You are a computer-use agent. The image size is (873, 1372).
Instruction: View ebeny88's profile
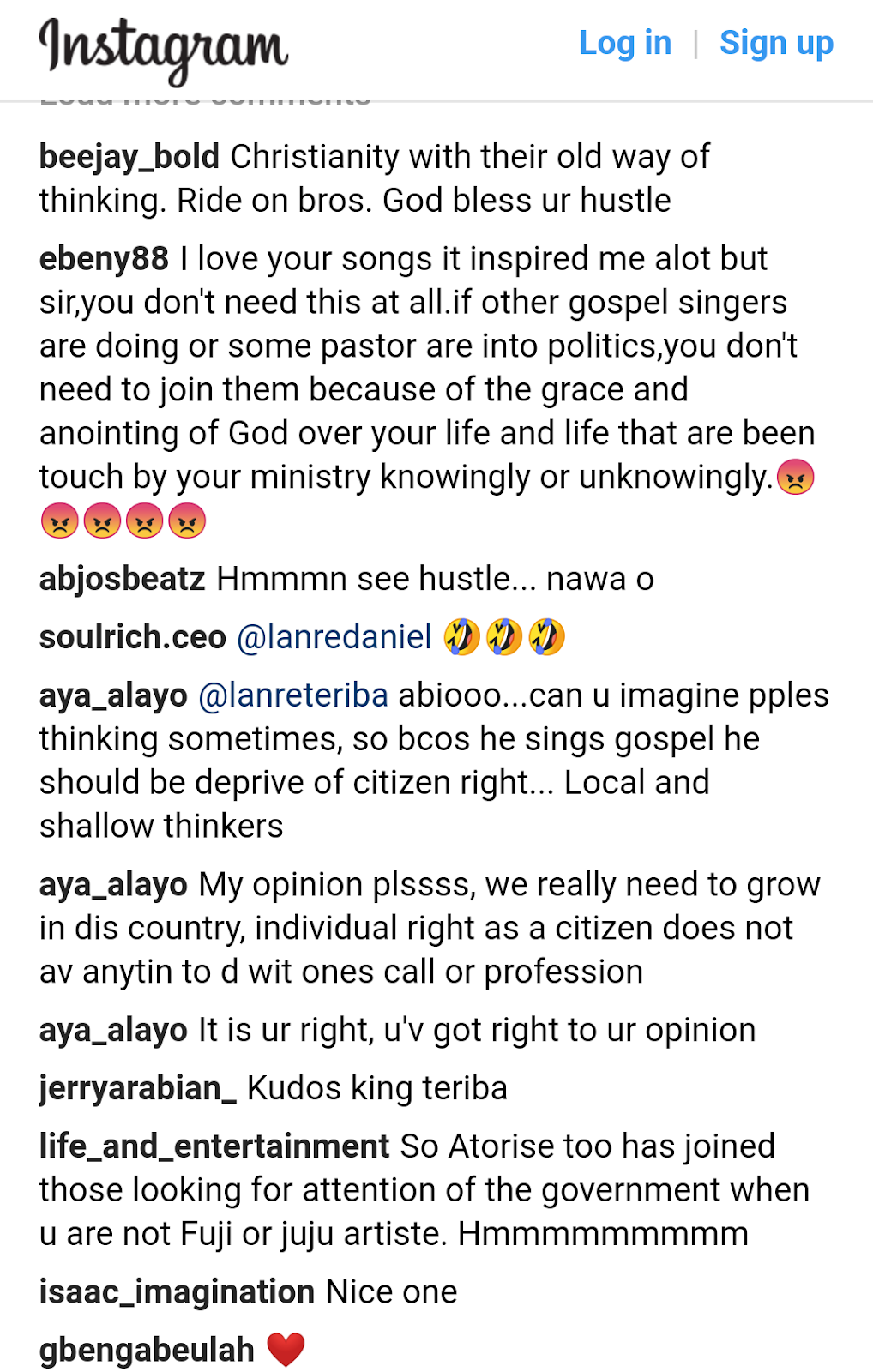coord(104,259)
